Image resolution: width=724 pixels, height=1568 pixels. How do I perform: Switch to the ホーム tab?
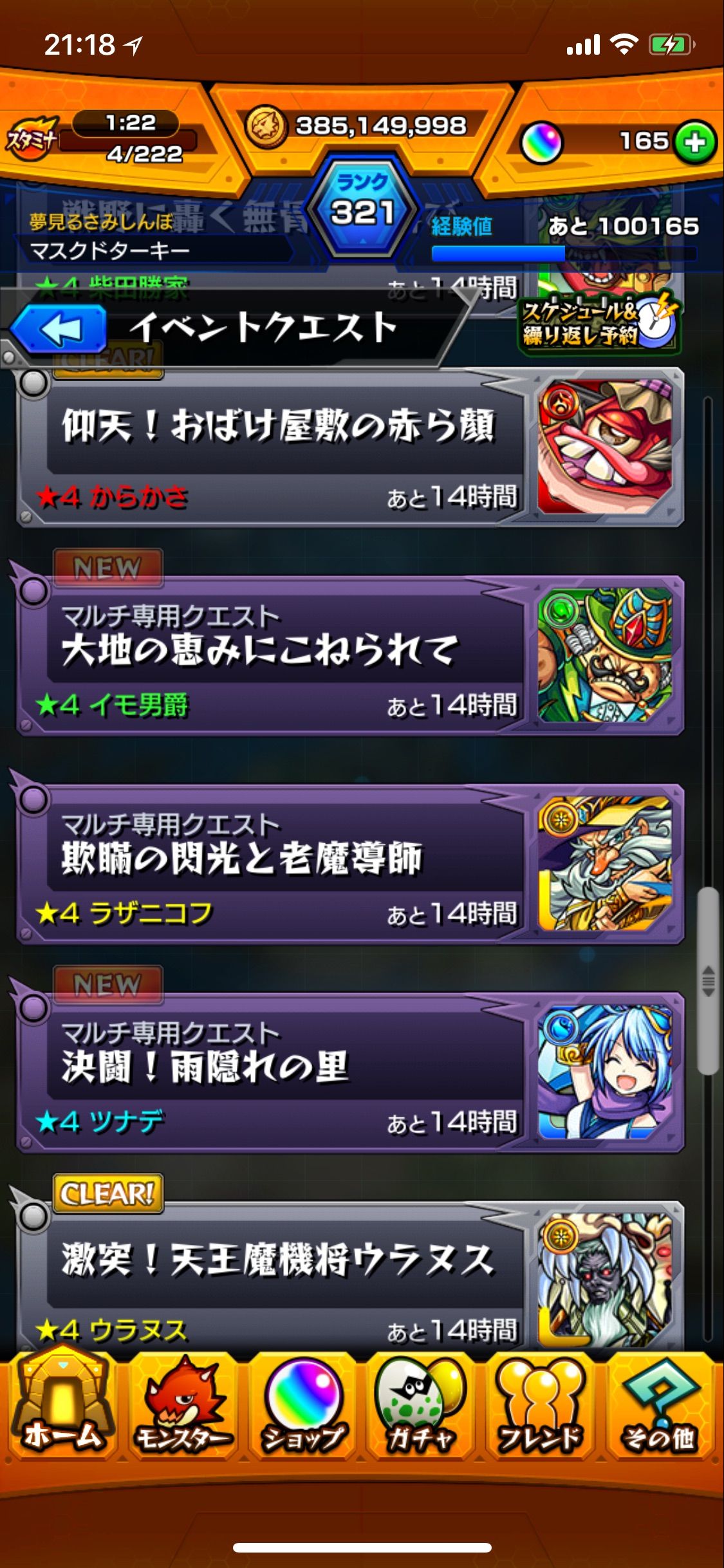tap(60, 1408)
